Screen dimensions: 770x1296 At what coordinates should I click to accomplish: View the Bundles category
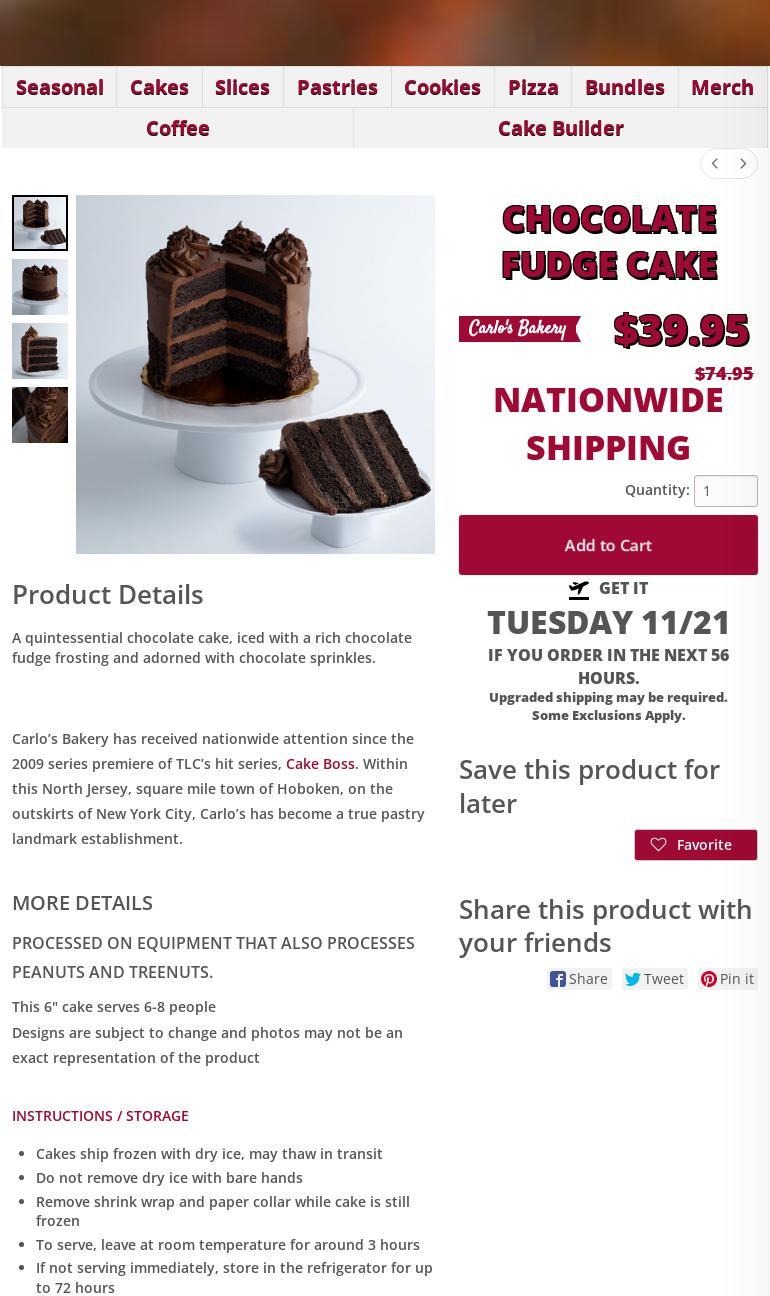tap(625, 87)
